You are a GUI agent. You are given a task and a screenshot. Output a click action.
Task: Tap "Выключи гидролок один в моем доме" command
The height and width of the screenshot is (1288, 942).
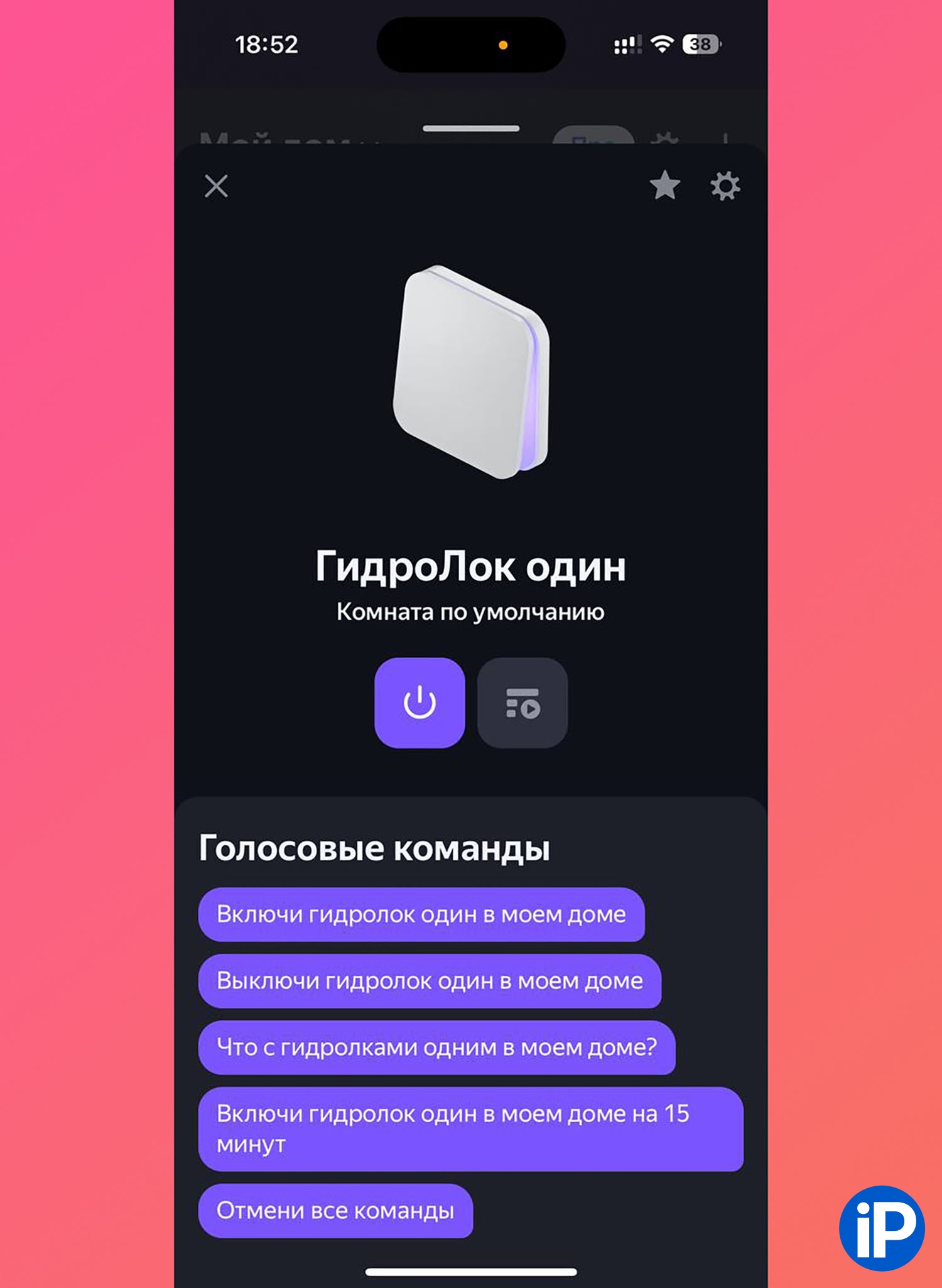[x=430, y=981]
